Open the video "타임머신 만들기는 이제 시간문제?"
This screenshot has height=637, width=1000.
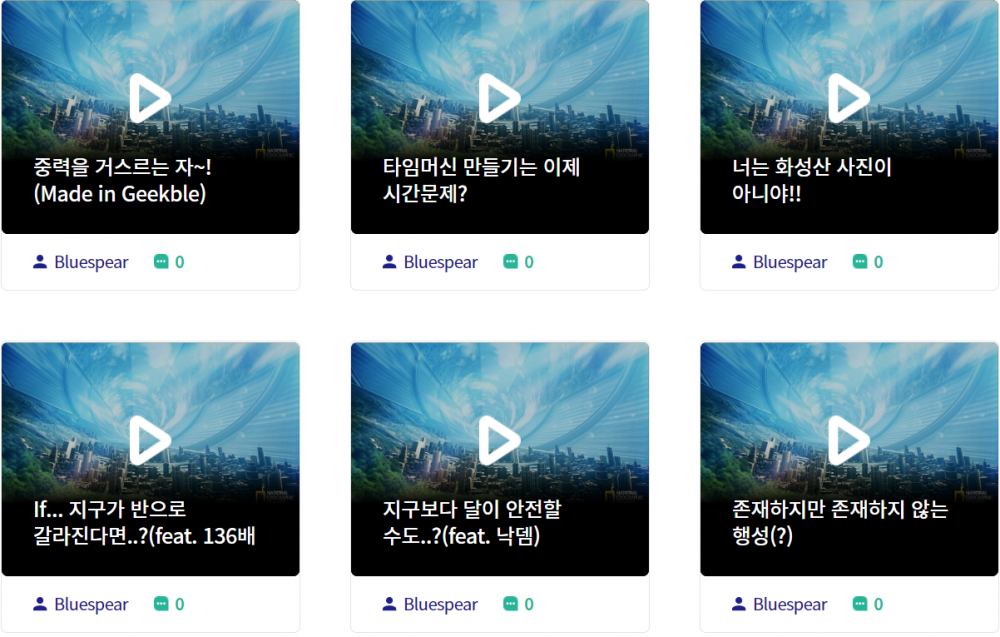pyautogui.click(x=499, y=99)
